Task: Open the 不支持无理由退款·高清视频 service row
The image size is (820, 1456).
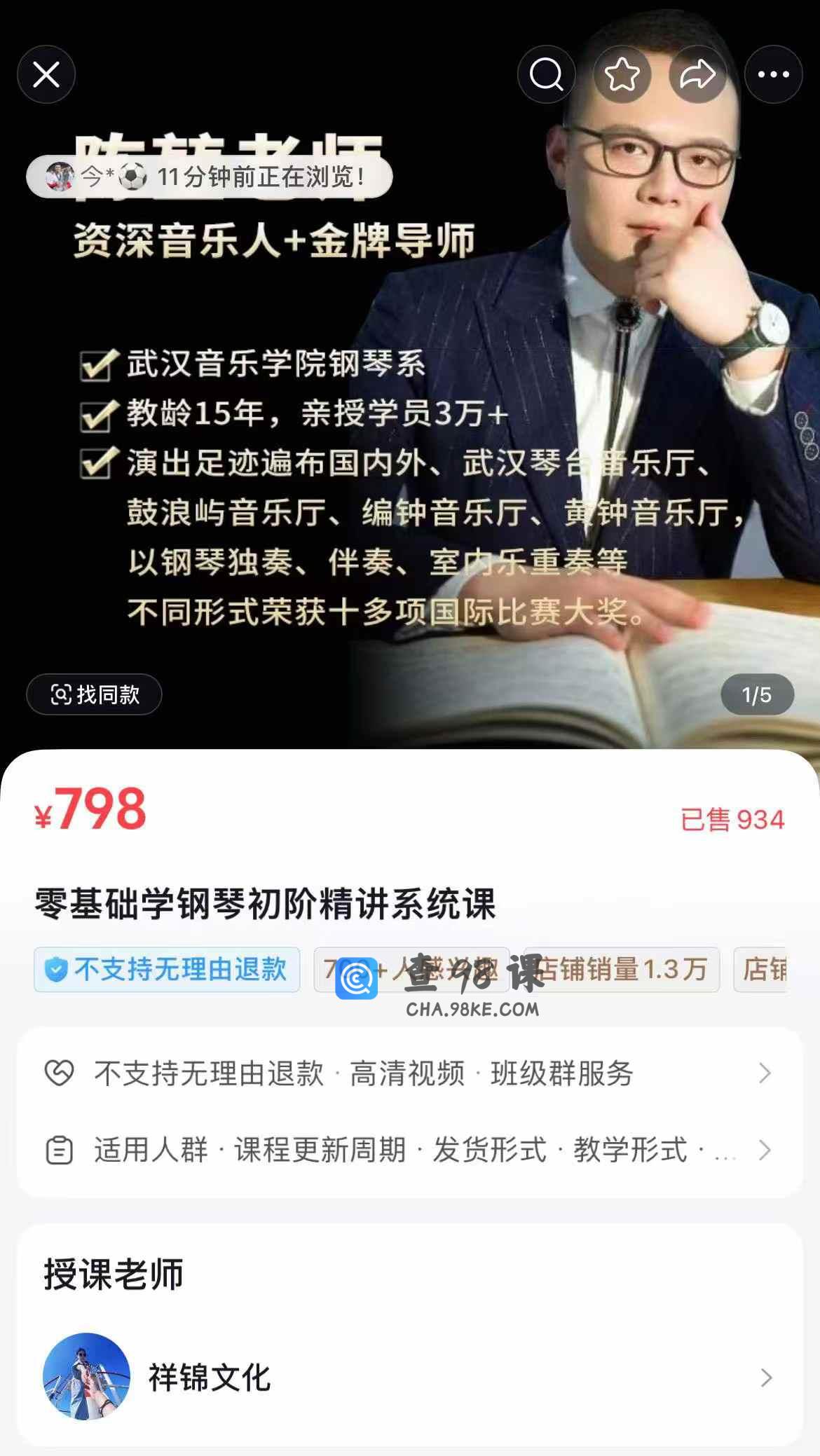Action: pos(409,1073)
